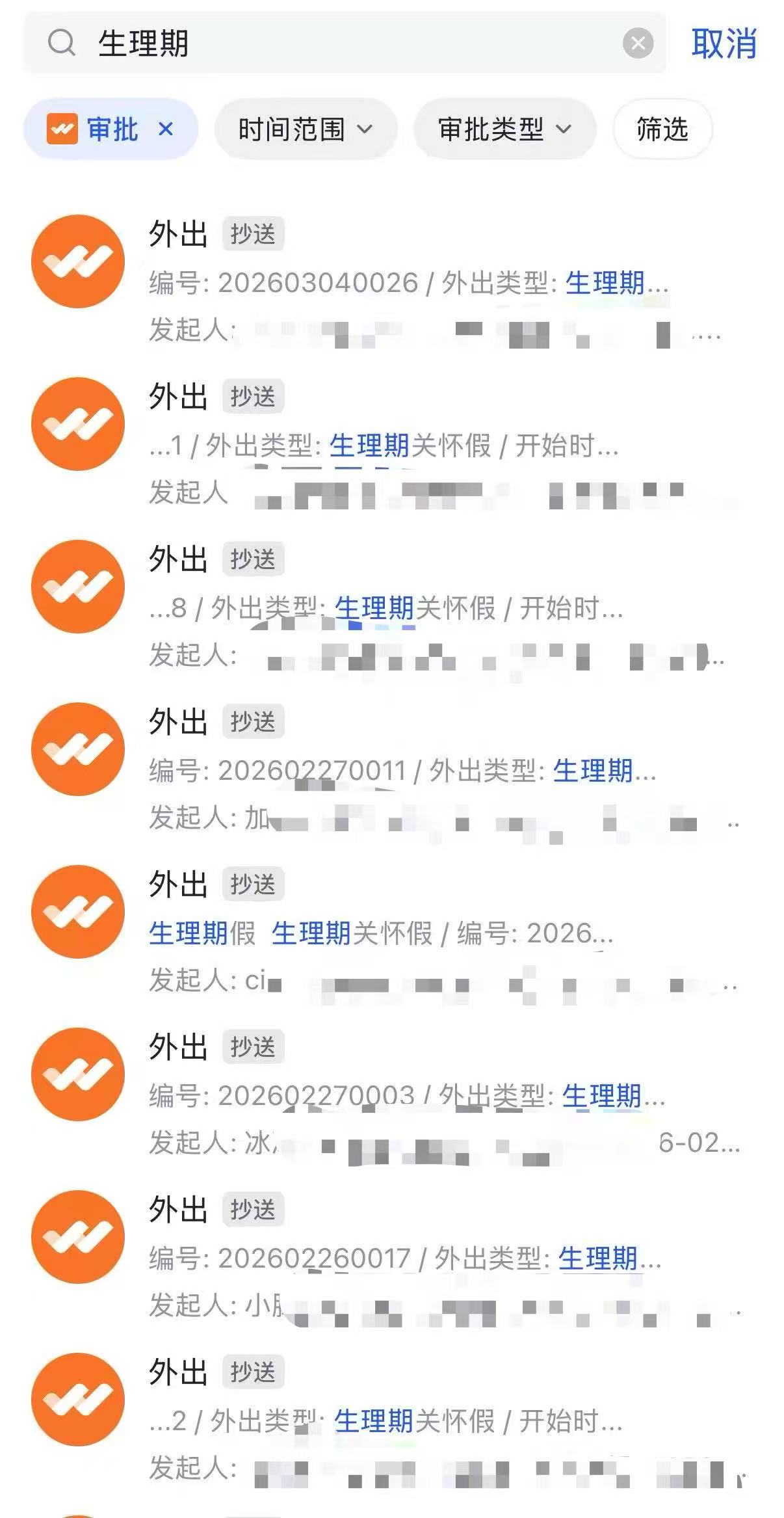Expand the 时间范围 dropdown

[x=306, y=129]
